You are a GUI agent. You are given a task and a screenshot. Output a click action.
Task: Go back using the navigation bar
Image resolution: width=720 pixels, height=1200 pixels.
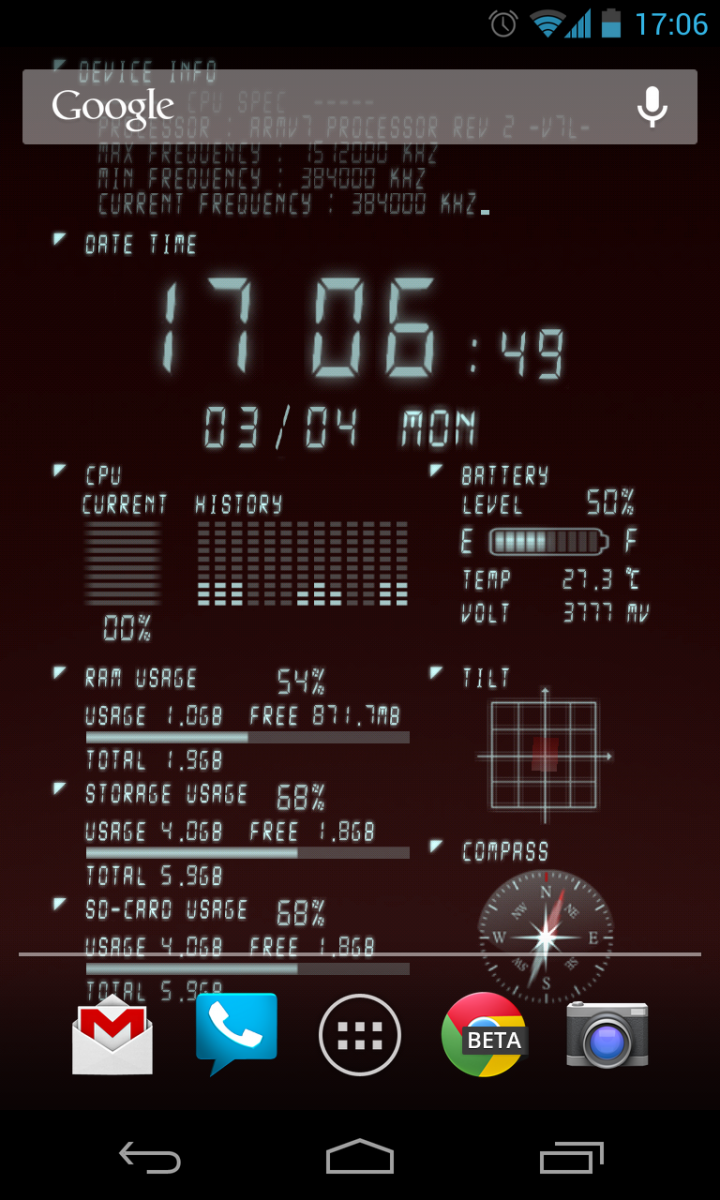tap(150, 1158)
